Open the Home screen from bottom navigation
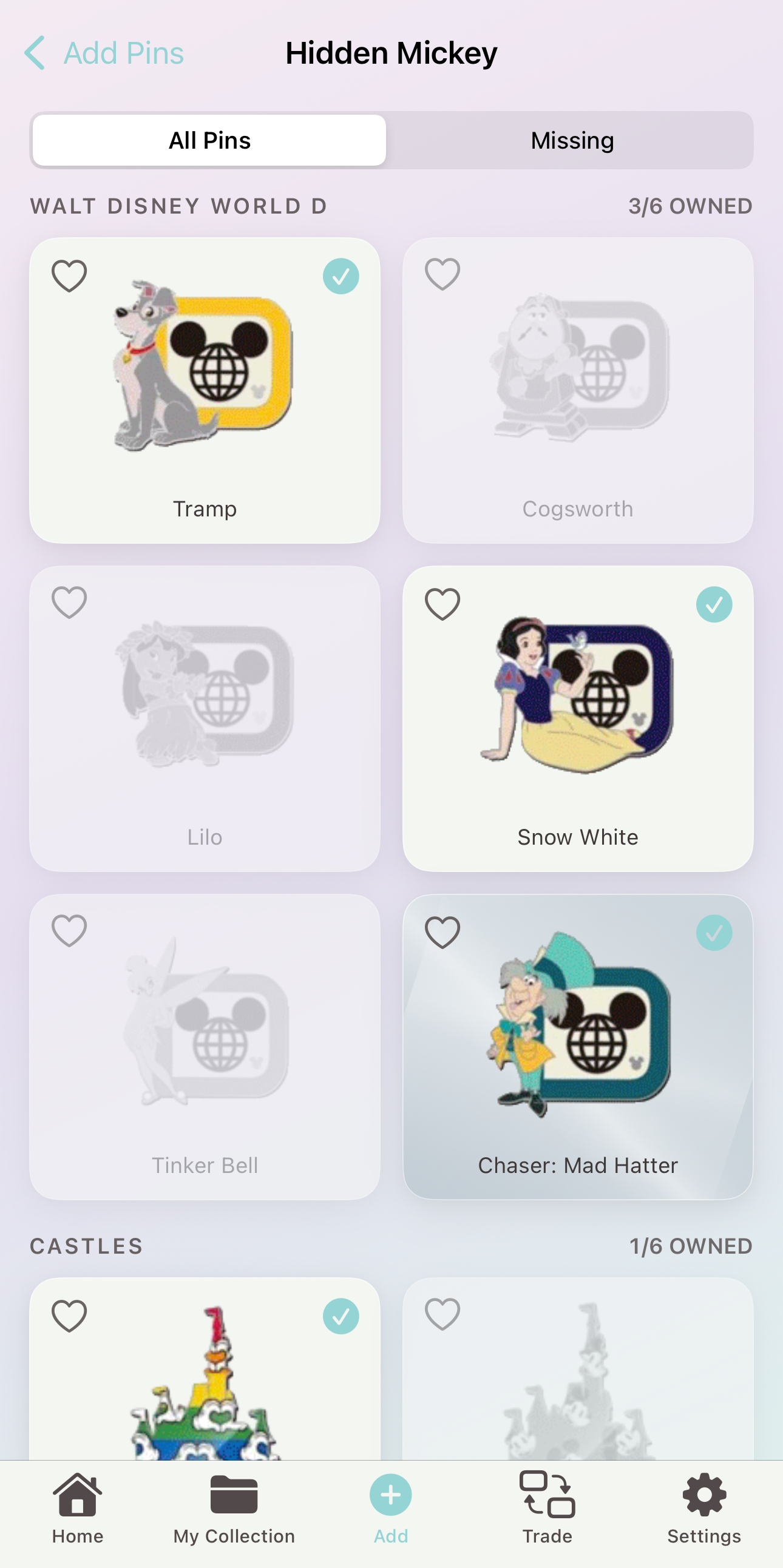Image resolution: width=783 pixels, height=1568 pixels. click(x=77, y=1516)
